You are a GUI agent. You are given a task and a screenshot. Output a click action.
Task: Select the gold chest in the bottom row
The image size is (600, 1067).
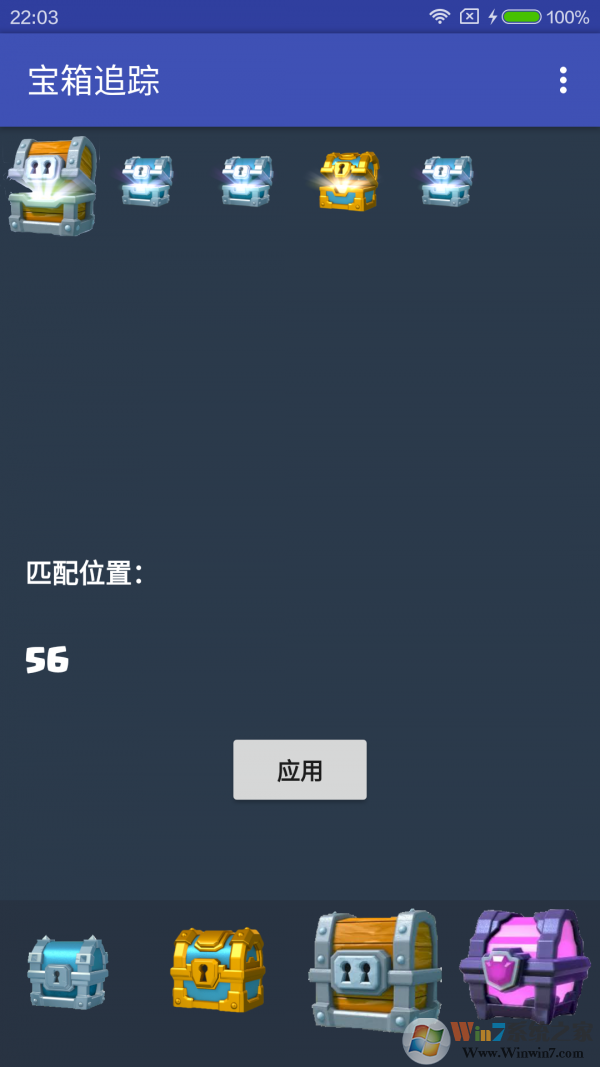[217, 969]
